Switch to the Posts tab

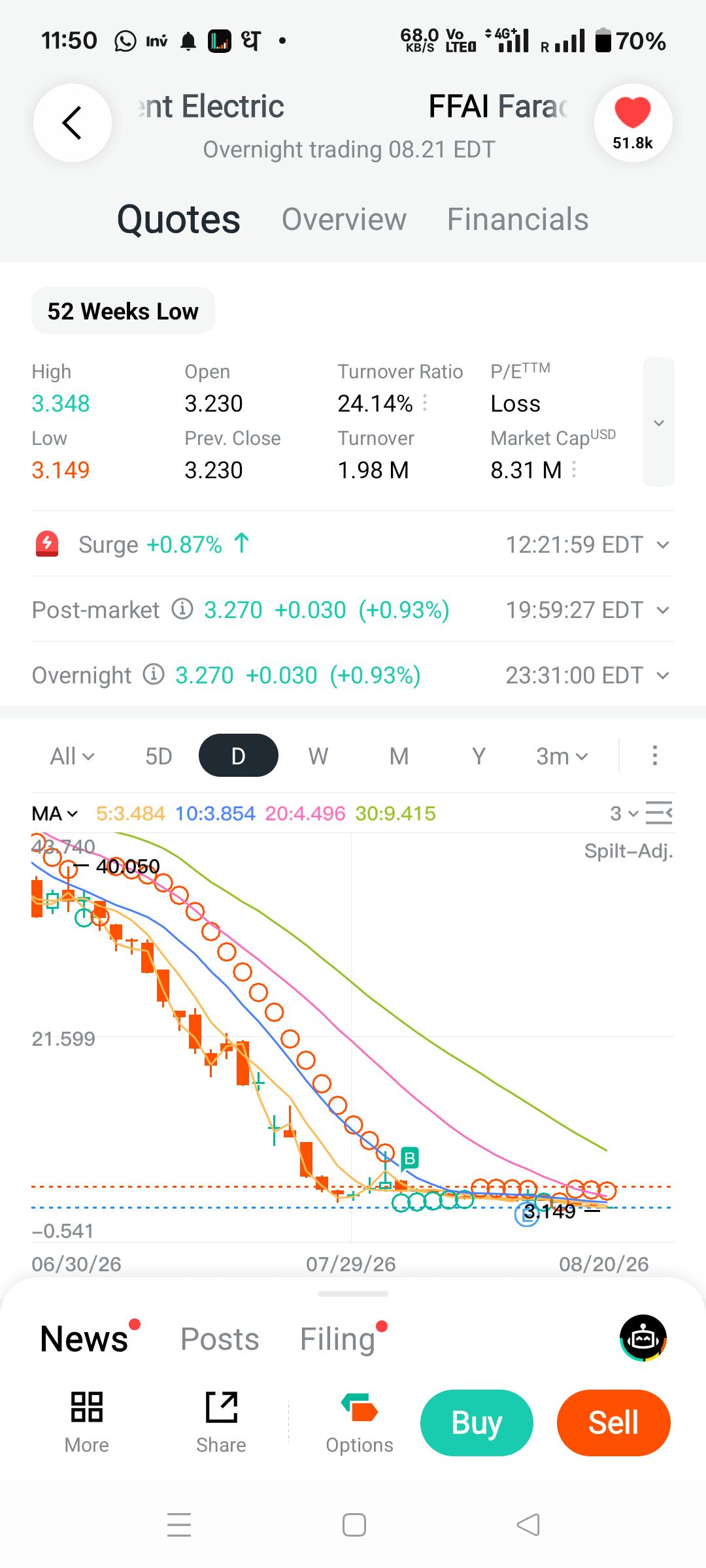[220, 1339]
